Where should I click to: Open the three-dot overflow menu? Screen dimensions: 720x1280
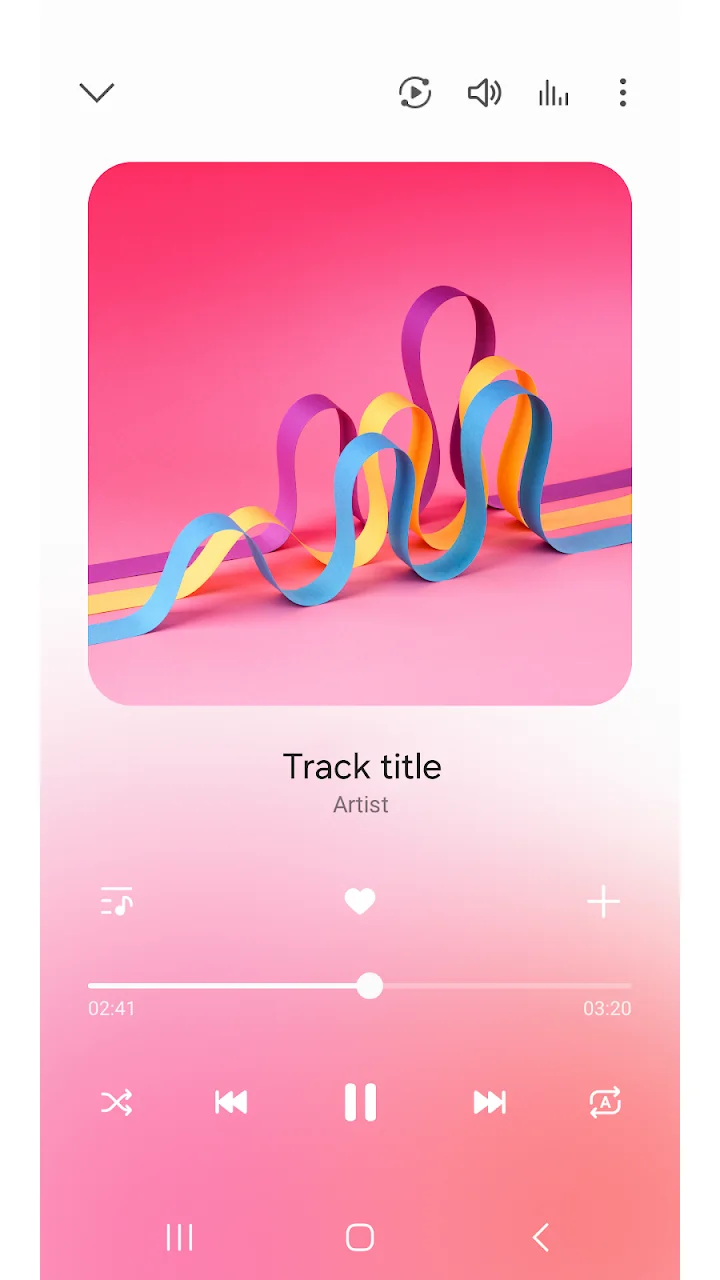pyautogui.click(x=622, y=93)
